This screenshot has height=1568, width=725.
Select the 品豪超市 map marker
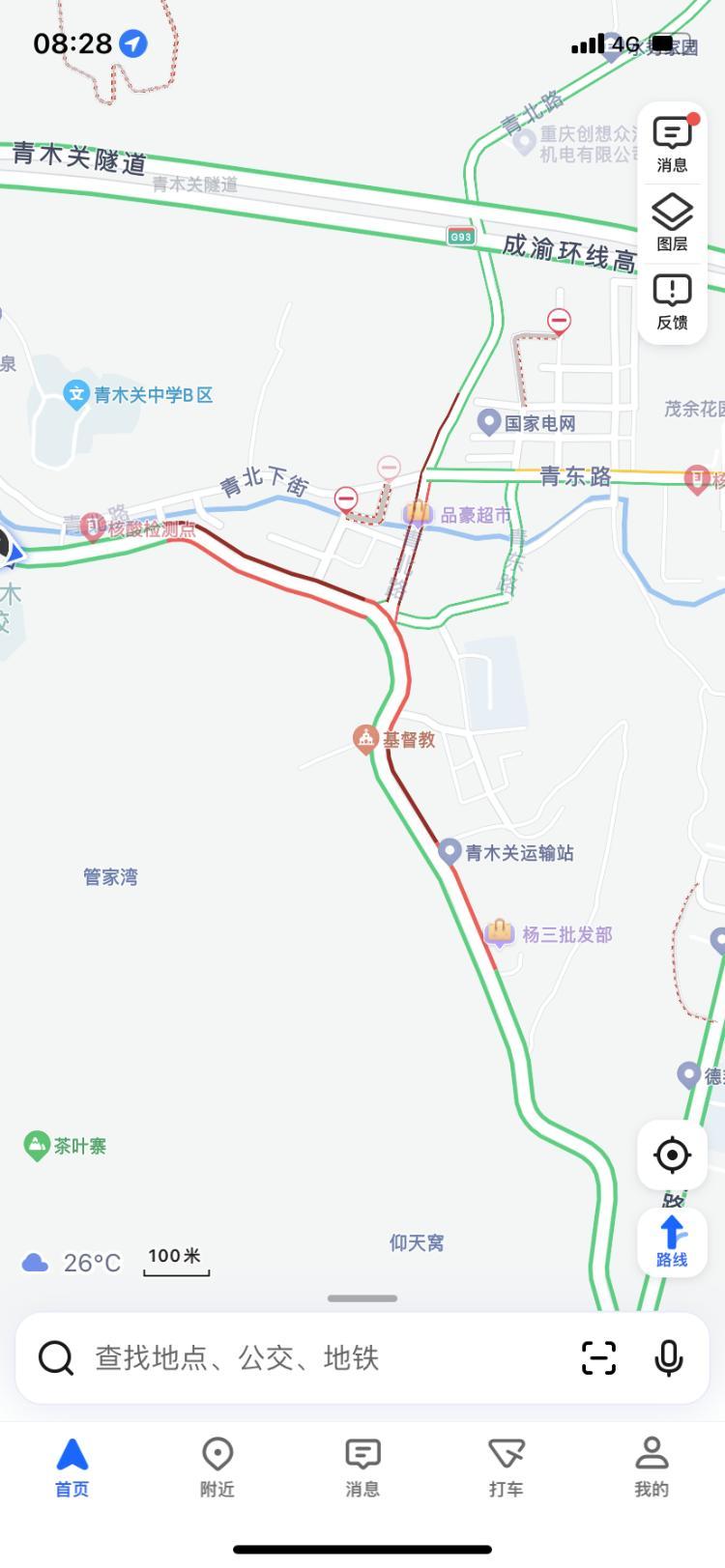coord(419,514)
